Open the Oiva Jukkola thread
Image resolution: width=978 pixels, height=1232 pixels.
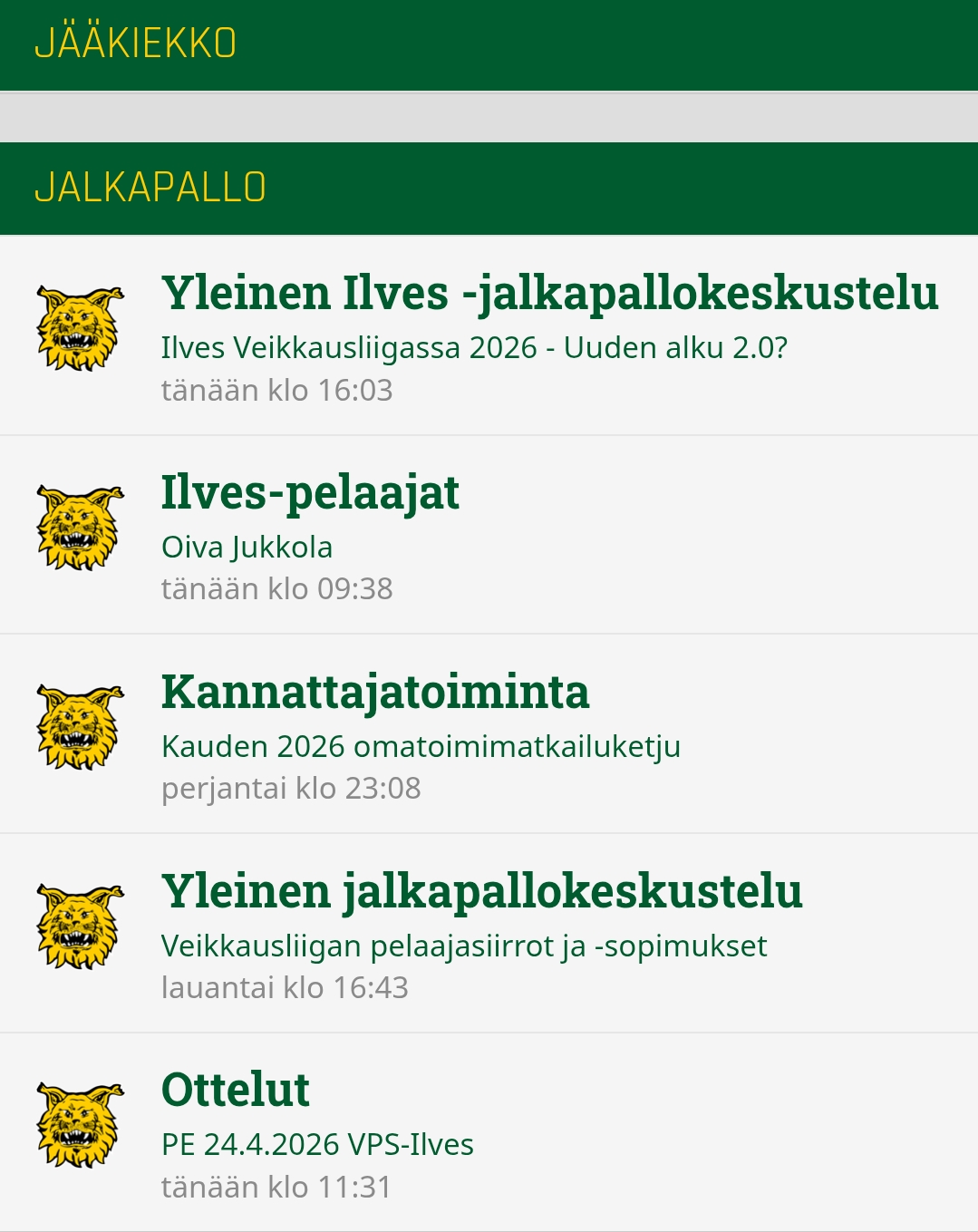(x=247, y=547)
